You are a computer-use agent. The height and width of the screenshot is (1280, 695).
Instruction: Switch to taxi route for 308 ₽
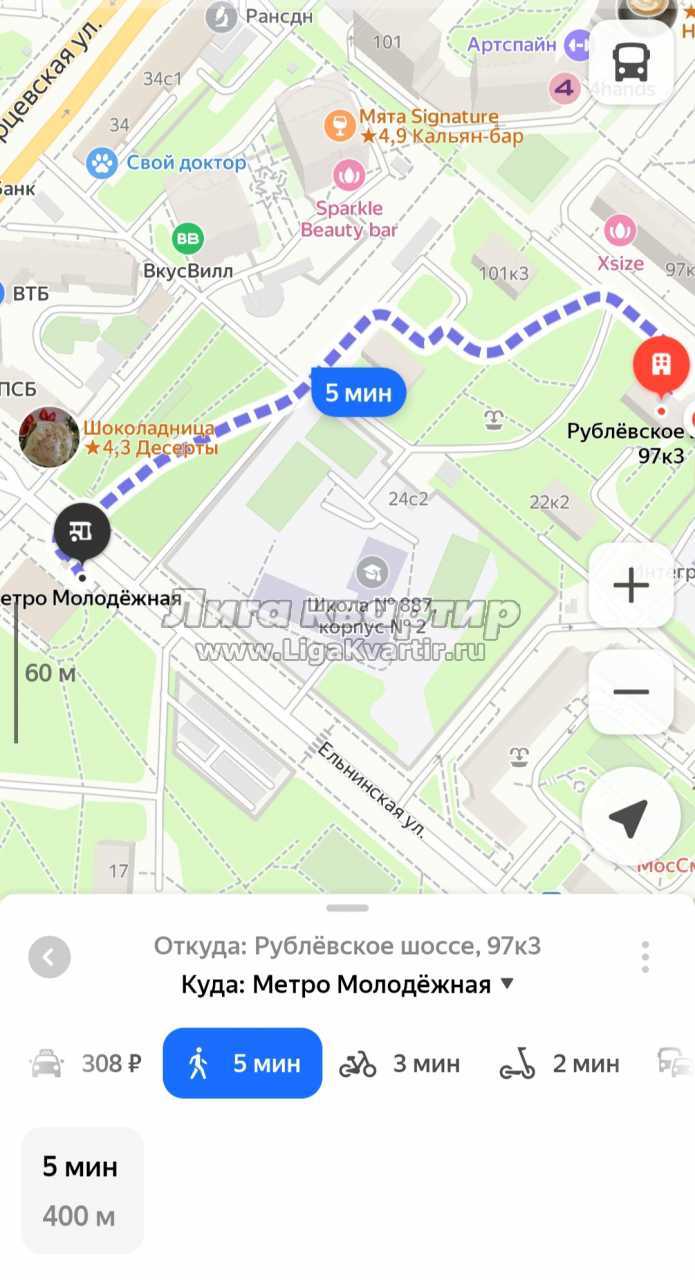(87, 1063)
